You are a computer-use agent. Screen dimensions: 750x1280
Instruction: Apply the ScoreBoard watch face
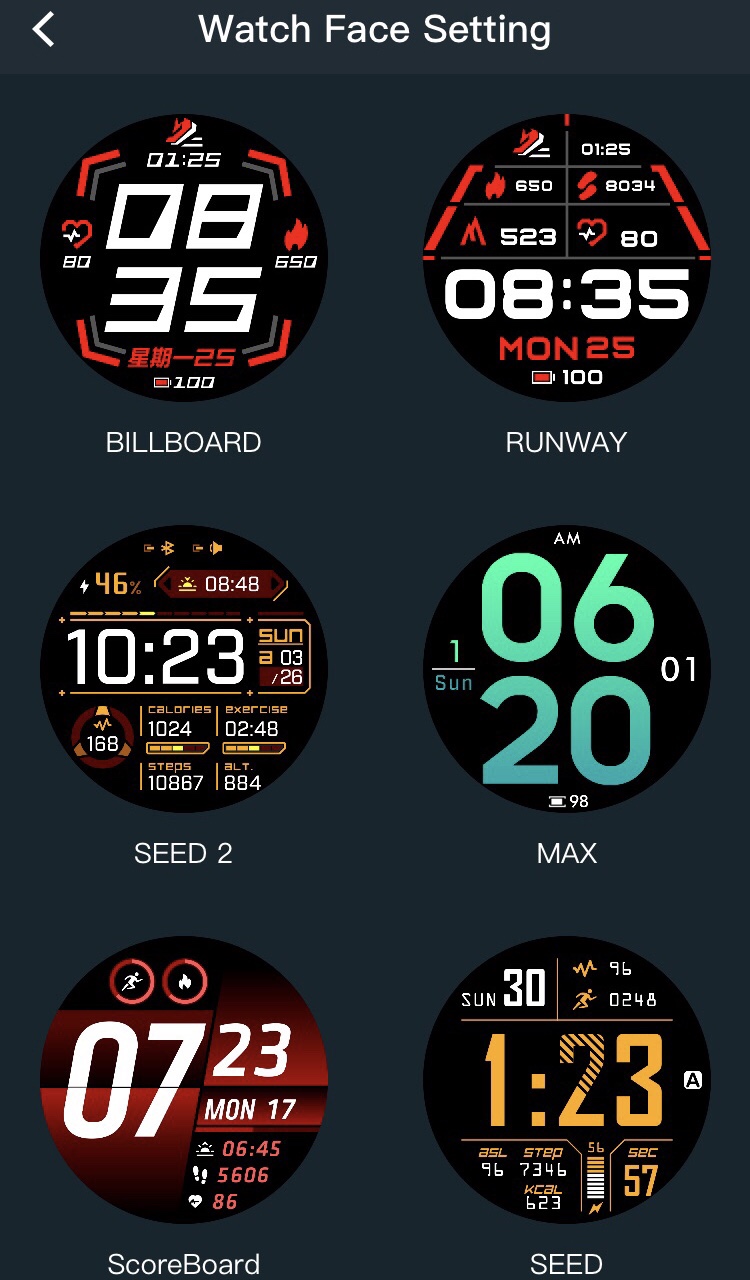point(184,1080)
